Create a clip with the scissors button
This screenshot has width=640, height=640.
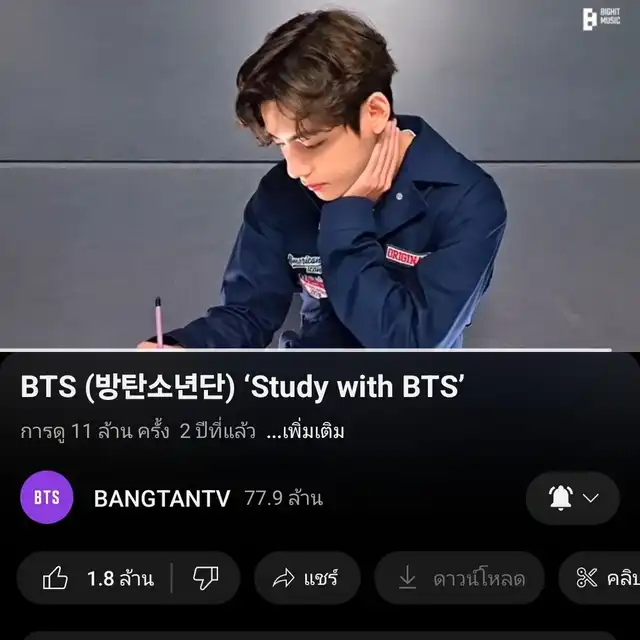point(606,578)
